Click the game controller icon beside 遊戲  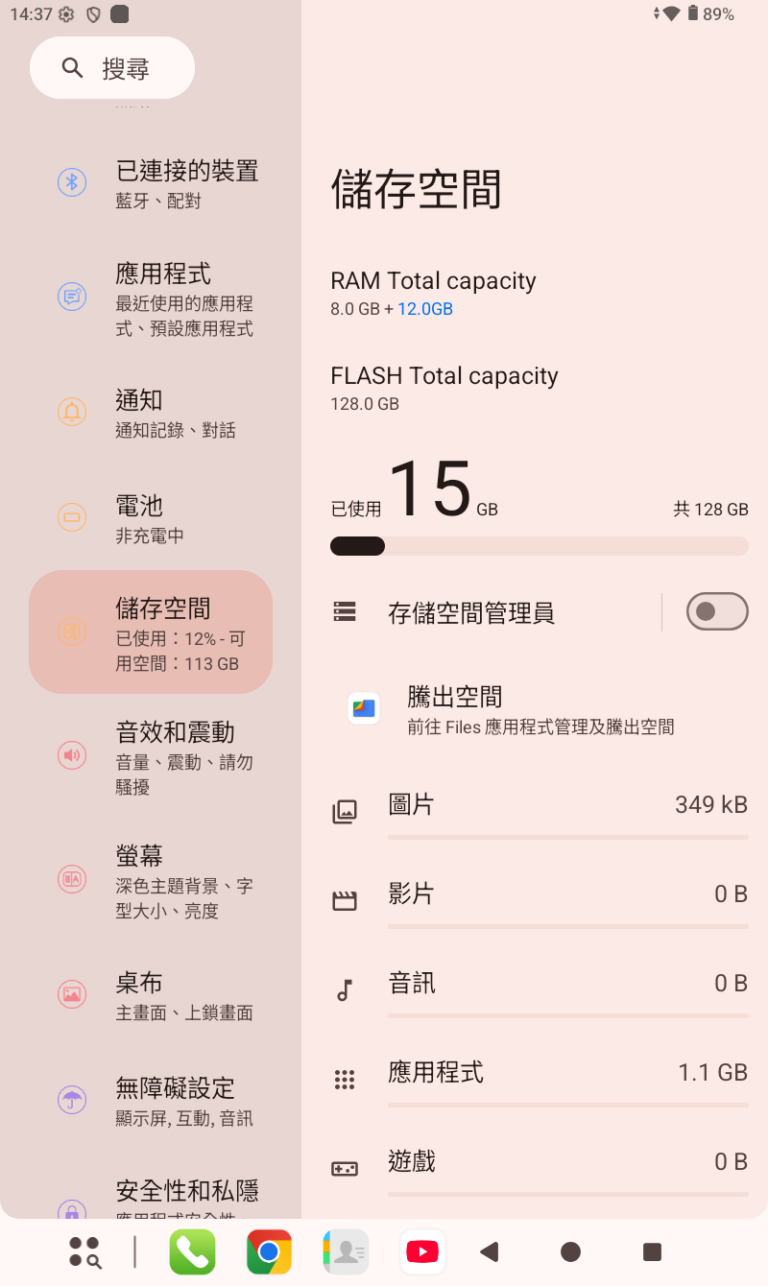[345, 1168]
